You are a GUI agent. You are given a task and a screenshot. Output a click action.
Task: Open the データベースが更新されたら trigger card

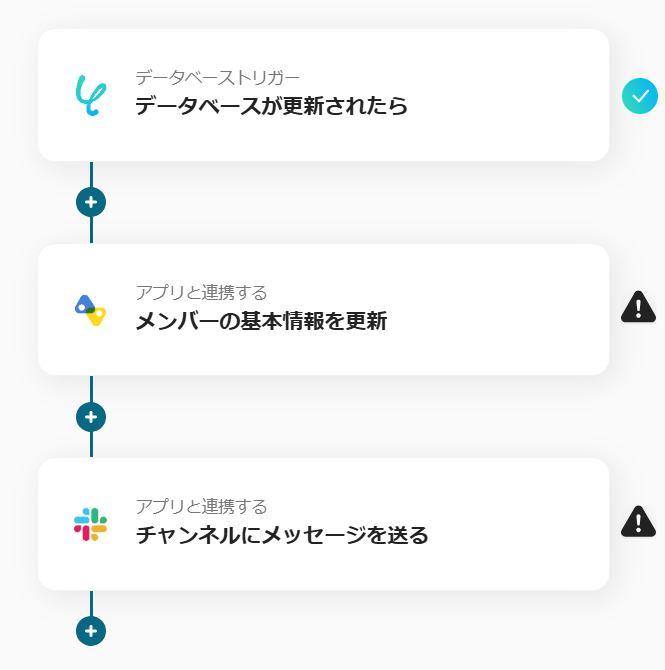point(323,95)
